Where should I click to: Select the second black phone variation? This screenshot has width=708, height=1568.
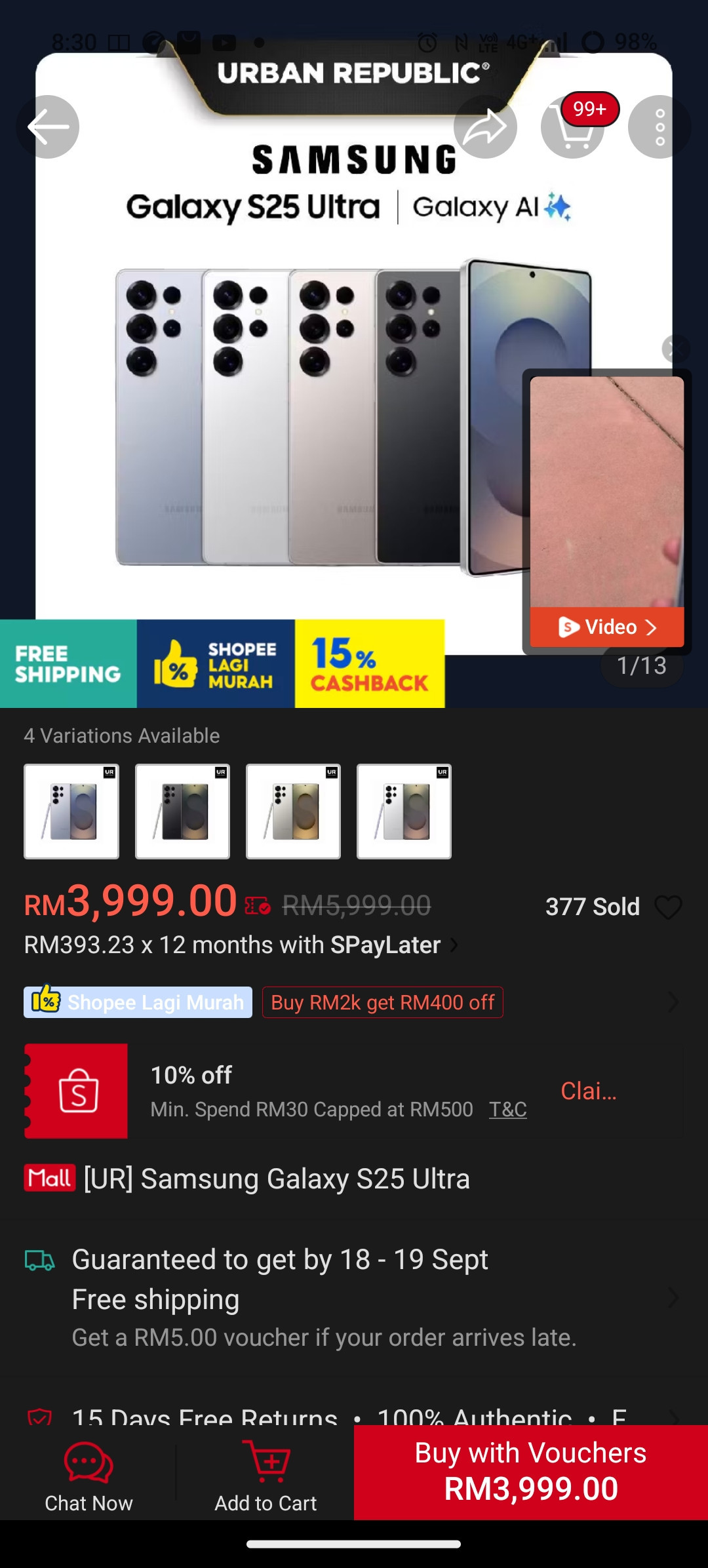click(182, 812)
